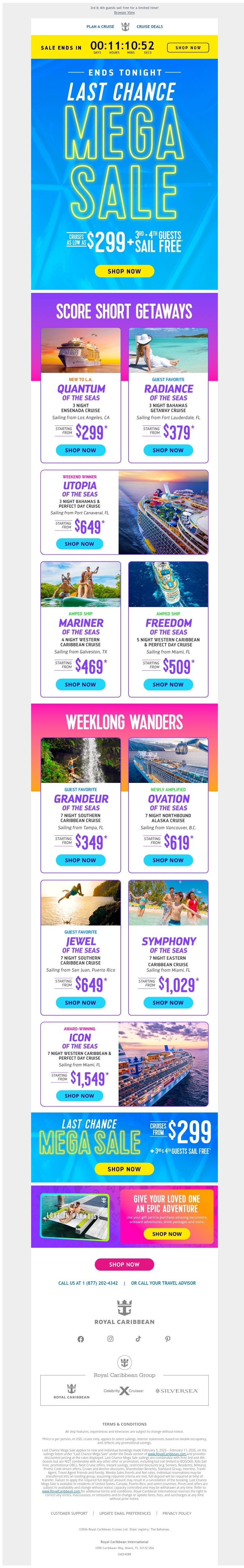Shop Mariner of the Seas cruise

(81, 684)
